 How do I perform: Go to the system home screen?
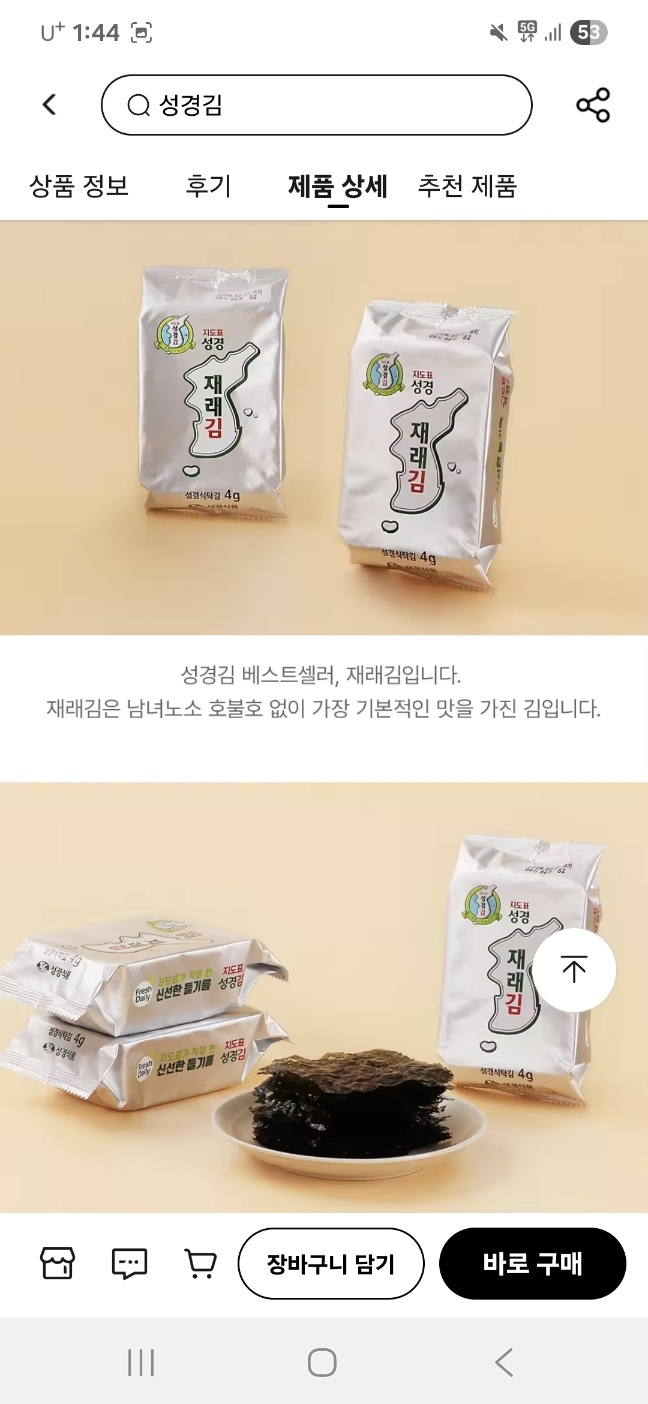pyautogui.click(x=322, y=1362)
